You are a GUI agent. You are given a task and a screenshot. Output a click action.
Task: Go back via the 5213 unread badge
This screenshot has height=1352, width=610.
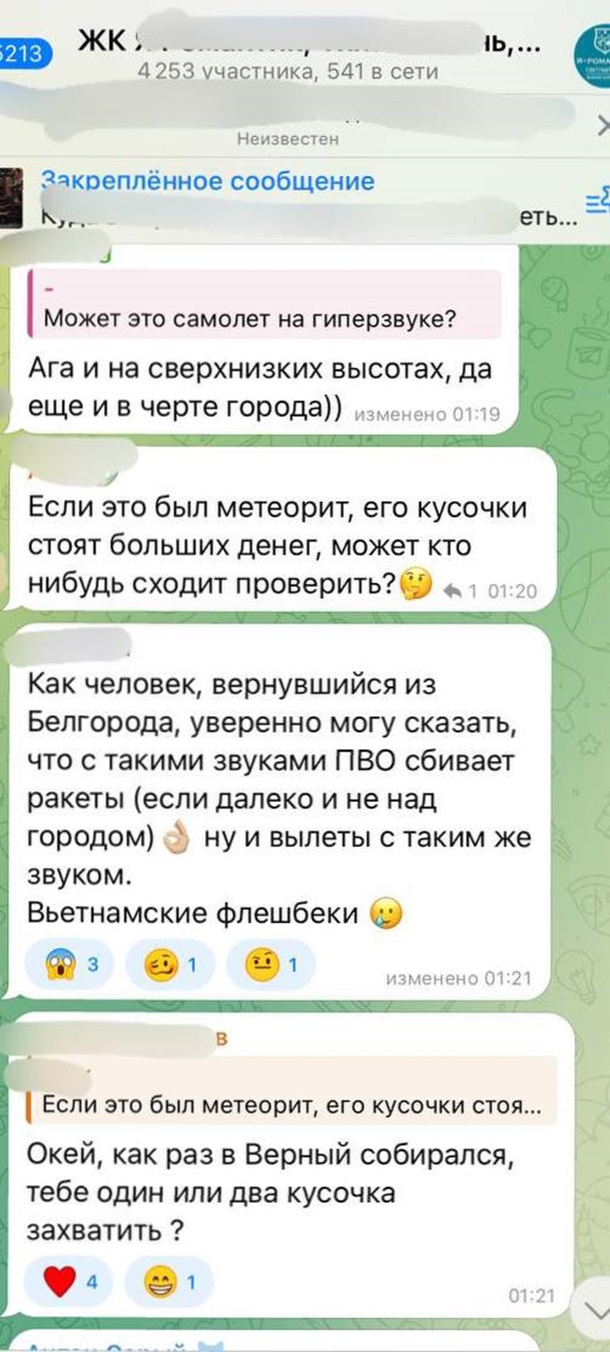click(x=22, y=53)
